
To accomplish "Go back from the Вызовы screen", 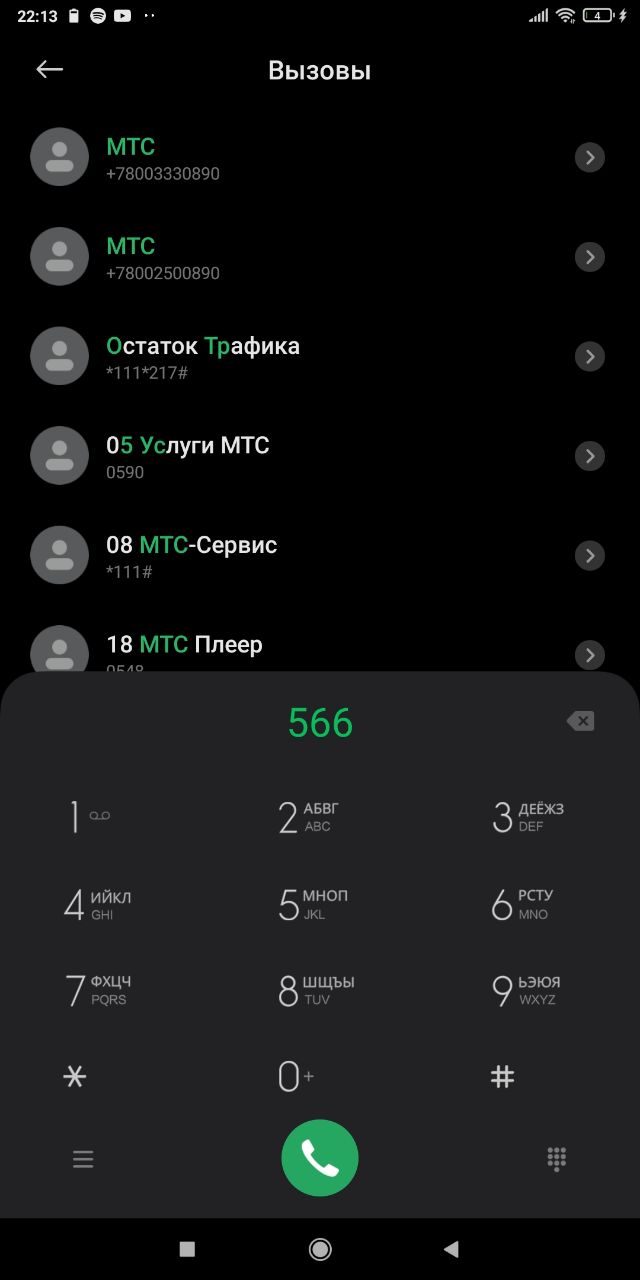I will tap(49, 69).
